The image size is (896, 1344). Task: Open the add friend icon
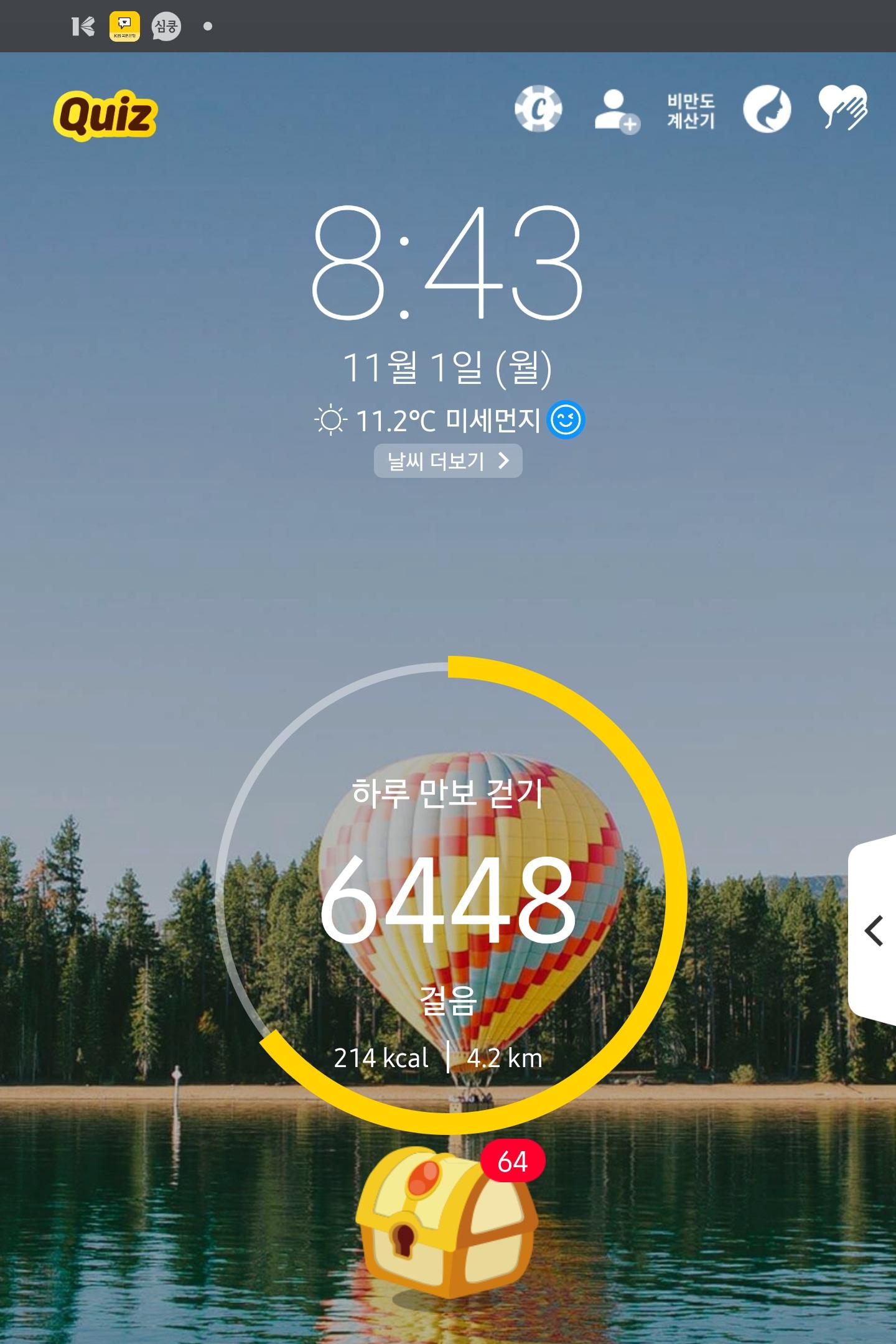615,111
